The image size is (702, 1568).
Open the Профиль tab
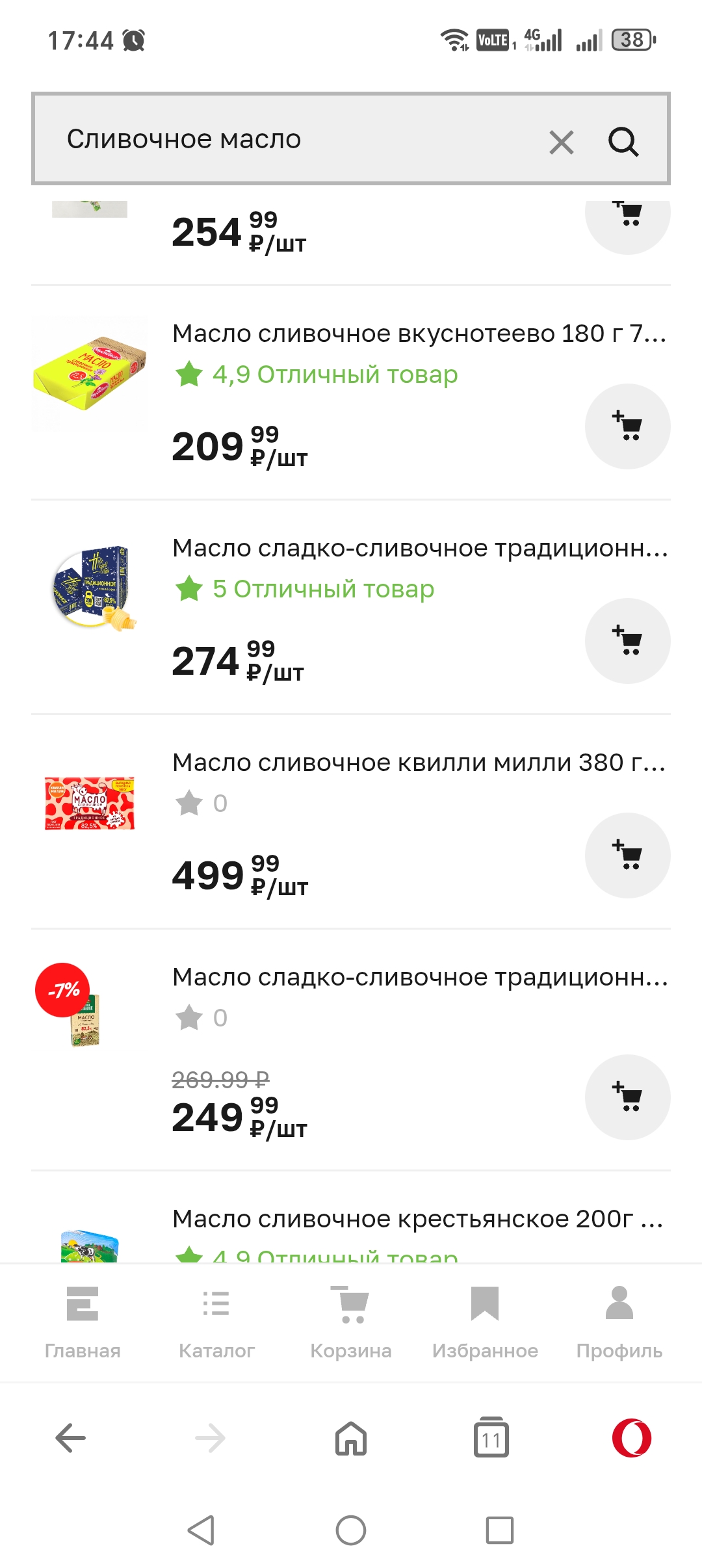619,1321
